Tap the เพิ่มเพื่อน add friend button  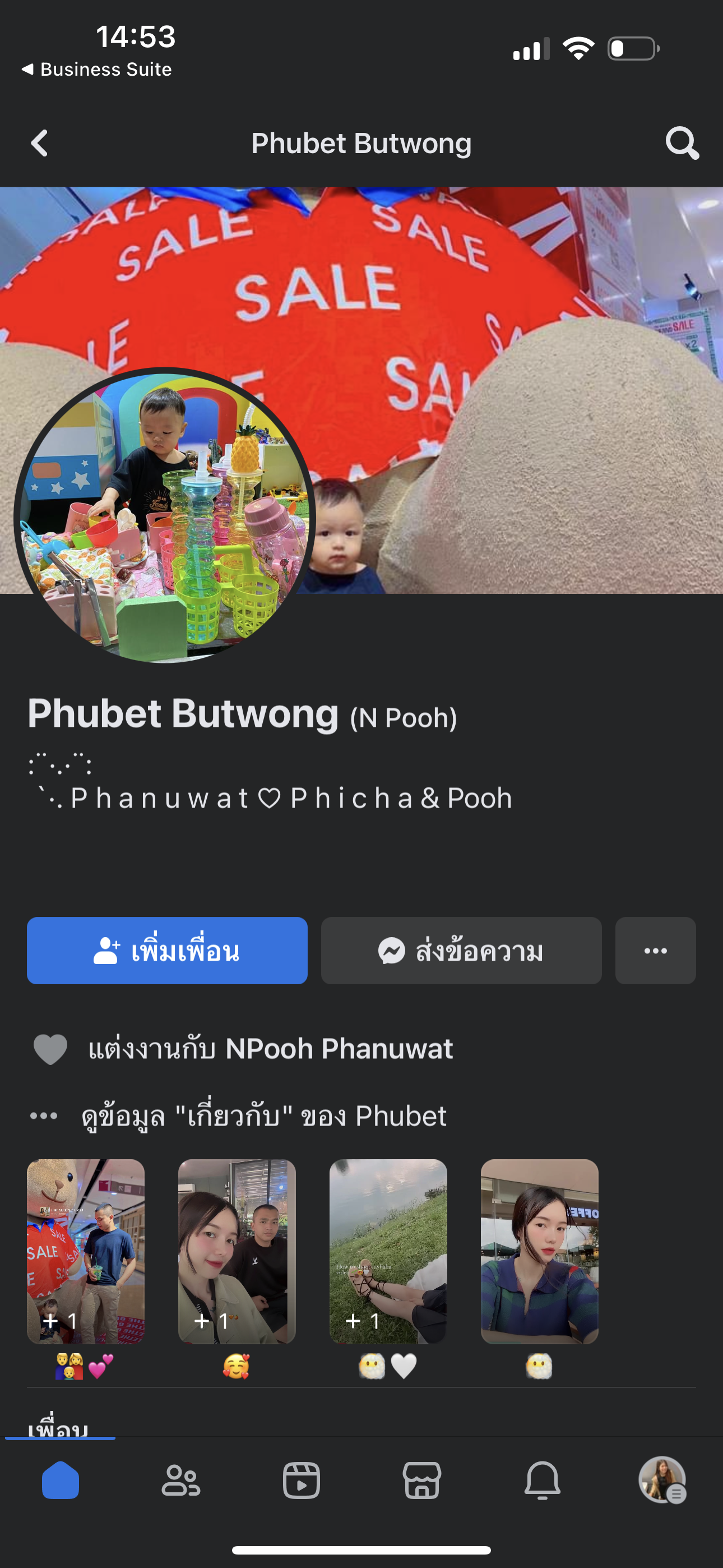(x=167, y=951)
